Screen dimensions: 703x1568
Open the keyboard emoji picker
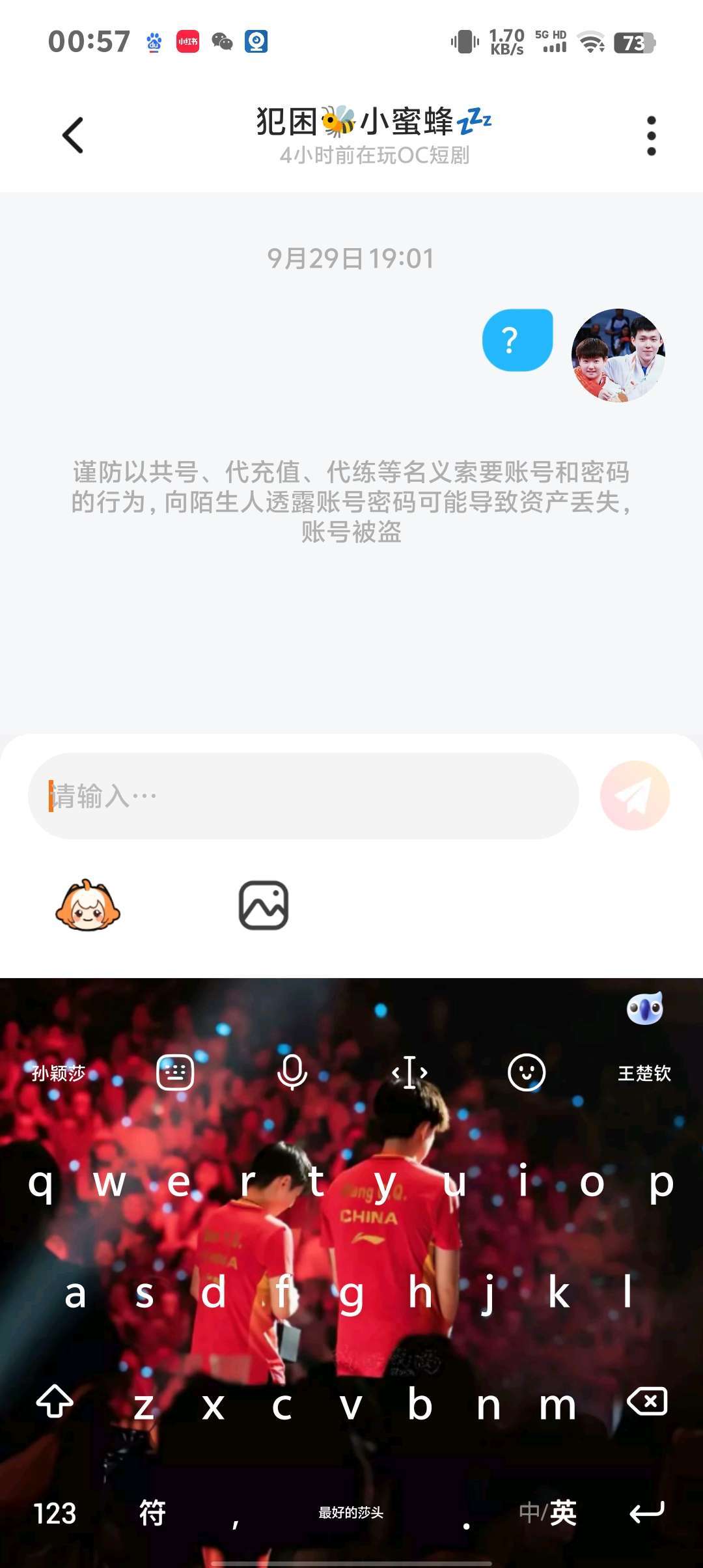click(x=526, y=1072)
